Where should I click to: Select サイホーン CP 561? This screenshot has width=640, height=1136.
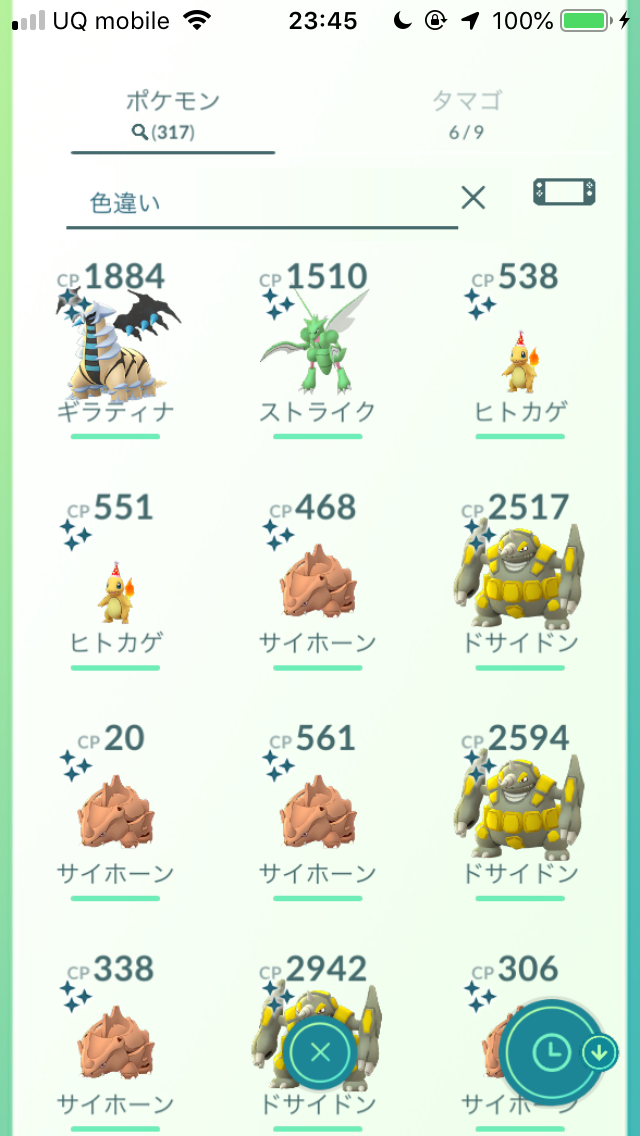click(318, 810)
